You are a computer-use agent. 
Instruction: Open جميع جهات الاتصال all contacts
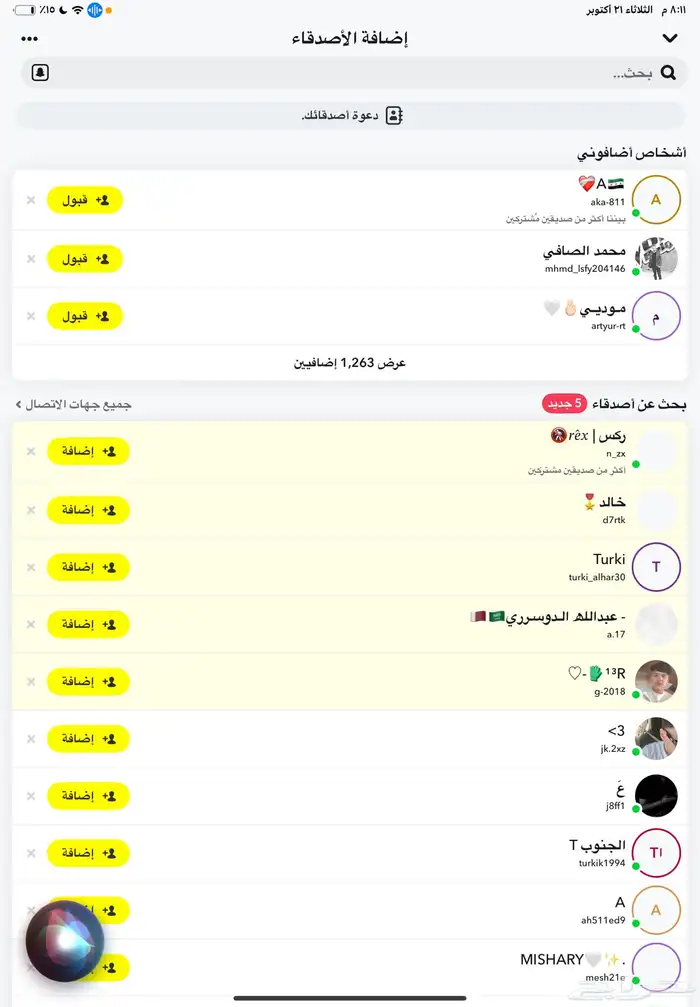coord(73,405)
